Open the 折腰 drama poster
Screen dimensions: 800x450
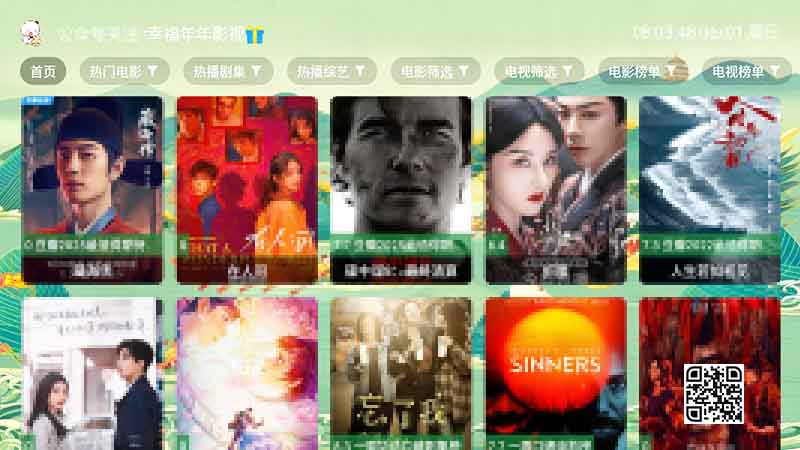(x=555, y=188)
